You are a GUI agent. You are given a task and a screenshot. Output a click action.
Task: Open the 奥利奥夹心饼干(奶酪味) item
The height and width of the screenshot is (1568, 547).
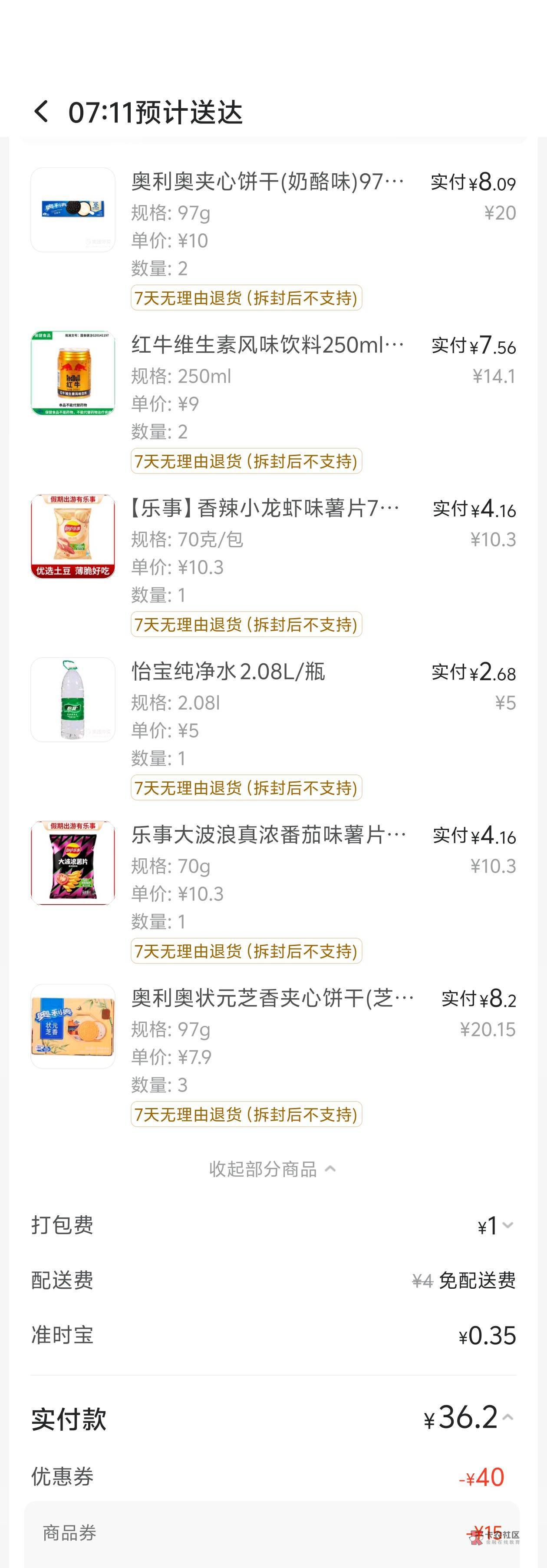point(268,182)
